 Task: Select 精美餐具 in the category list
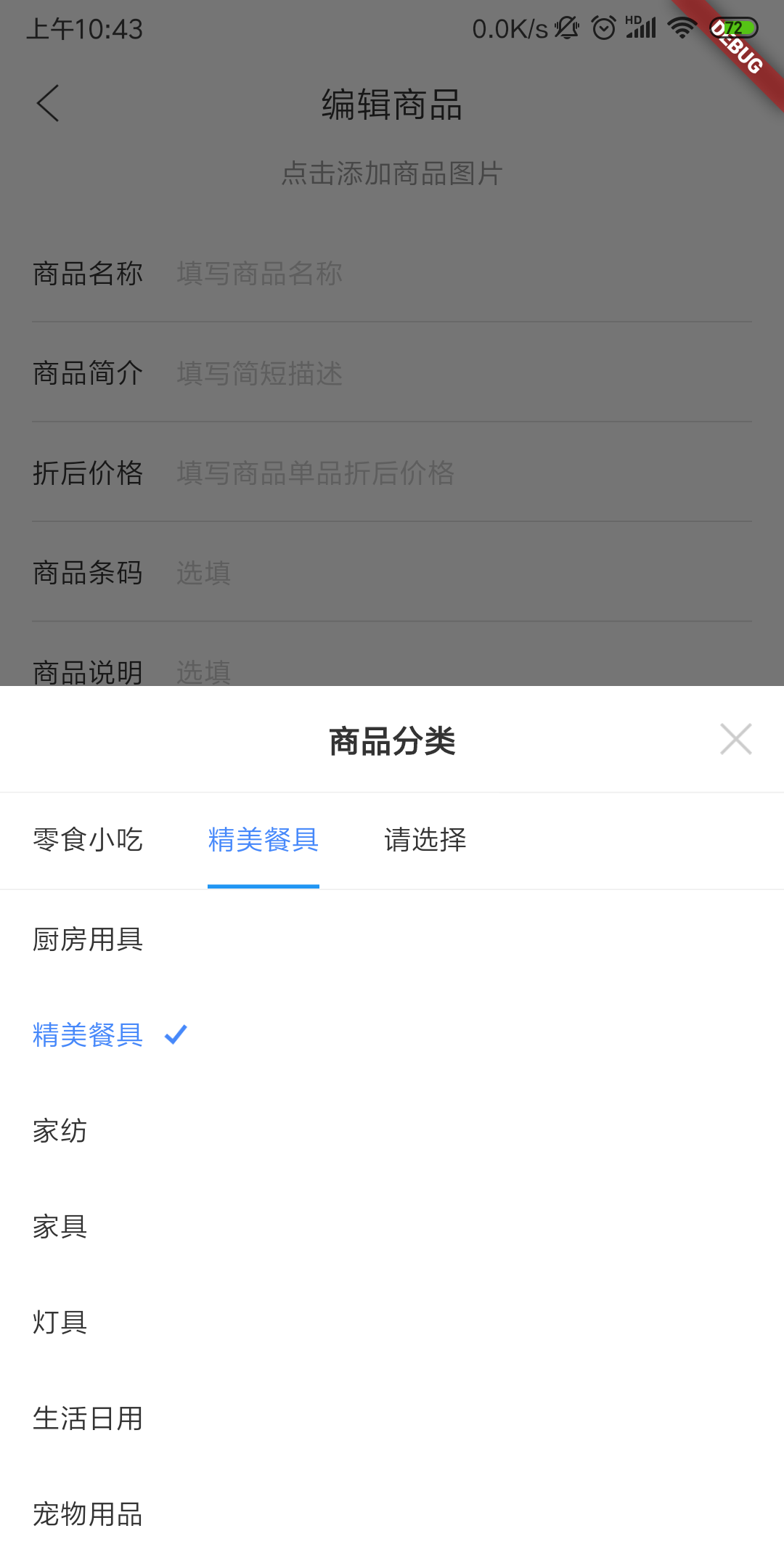pyautogui.click(x=392, y=1035)
